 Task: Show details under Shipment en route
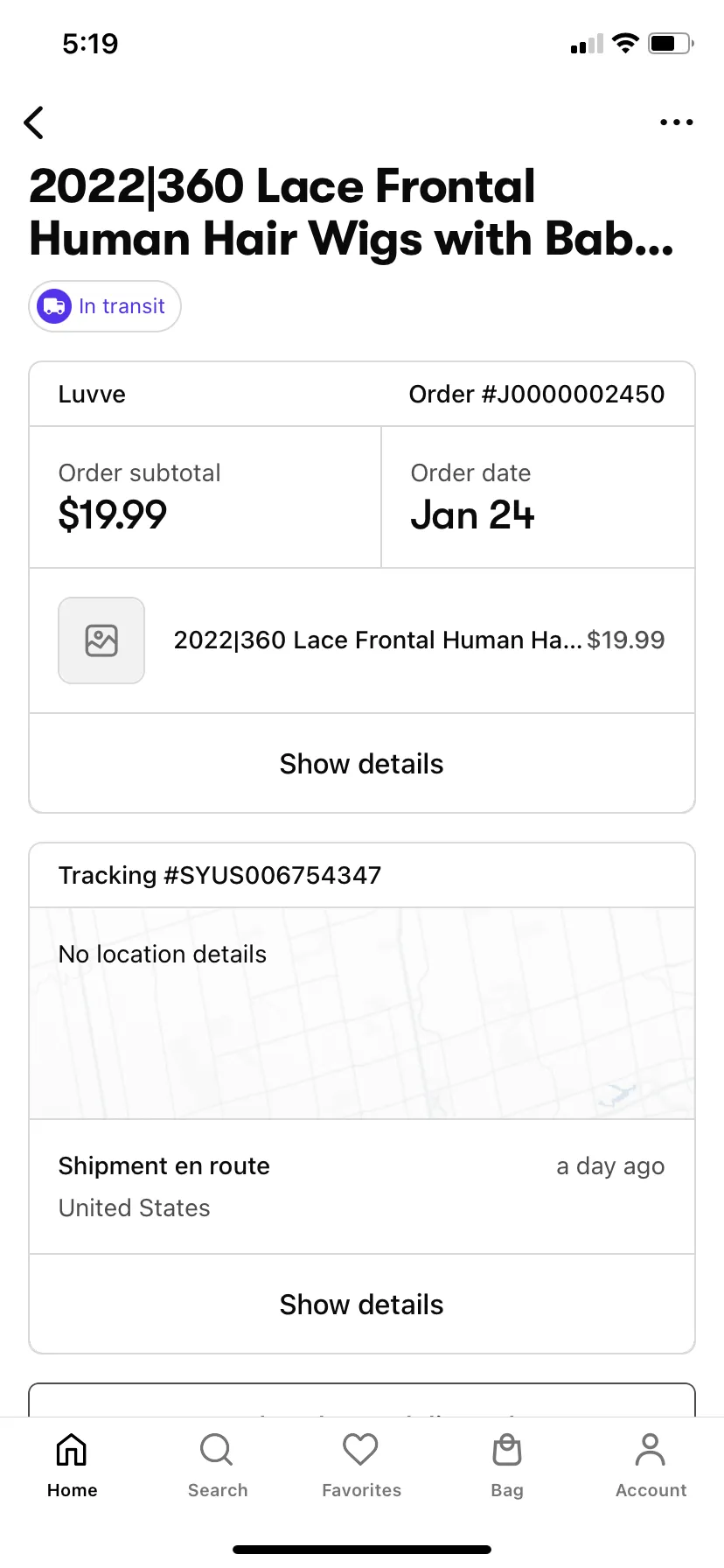[362, 1305]
